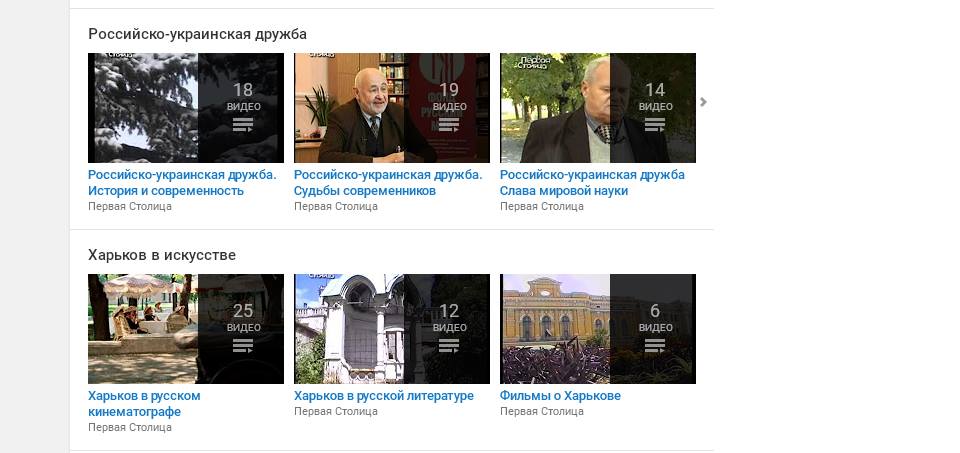Open link 'Фильмы о Харькове'
Viewport: 960px width, 453px height.
560,396
